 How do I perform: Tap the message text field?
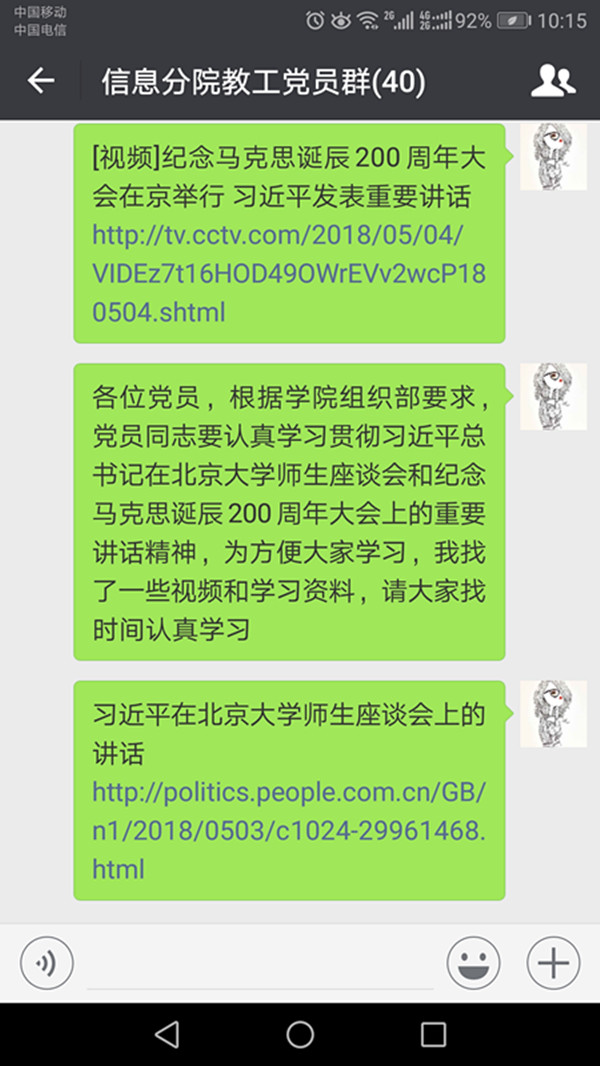(x=260, y=963)
